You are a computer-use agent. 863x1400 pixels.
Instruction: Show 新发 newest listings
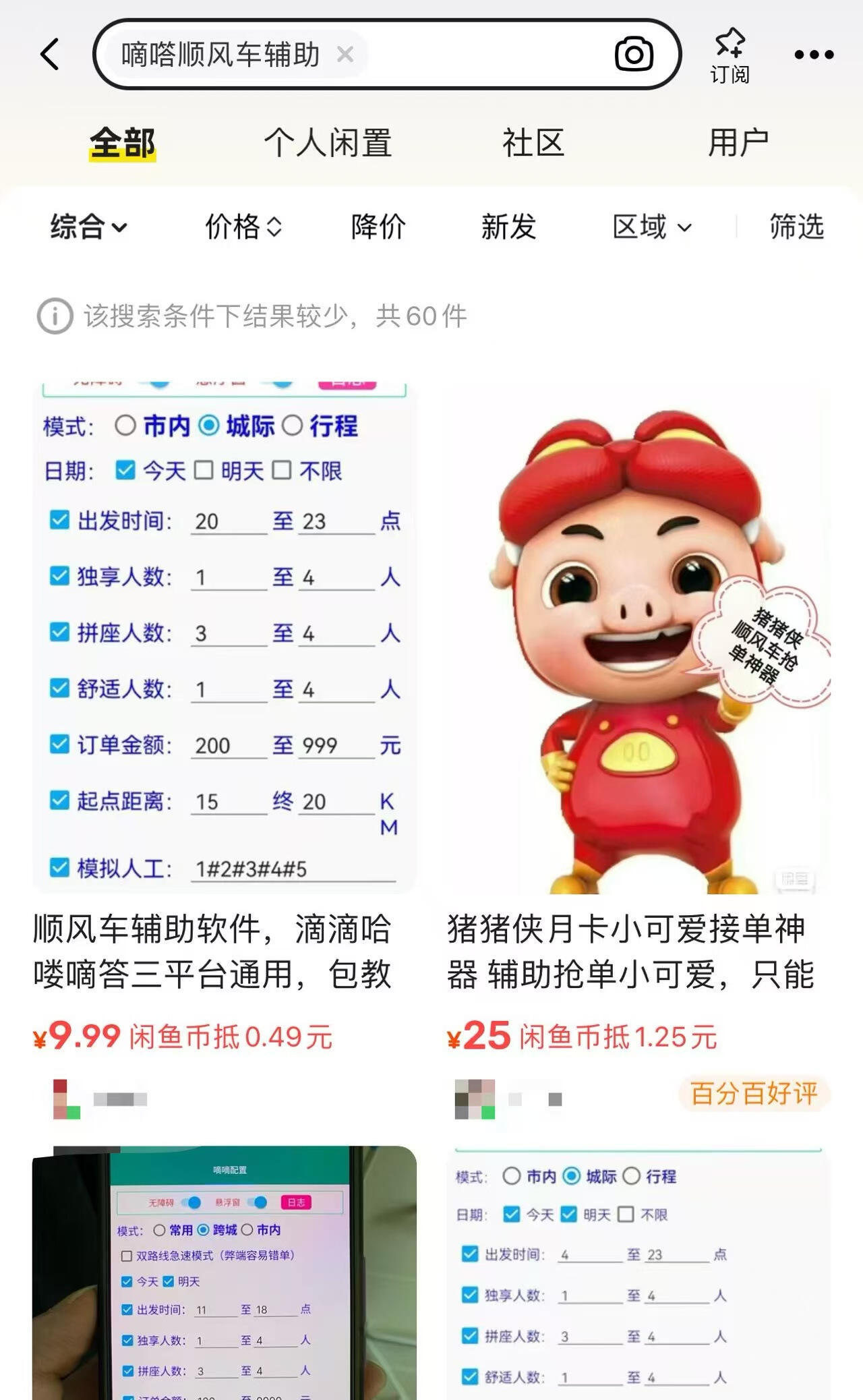[x=508, y=227]
